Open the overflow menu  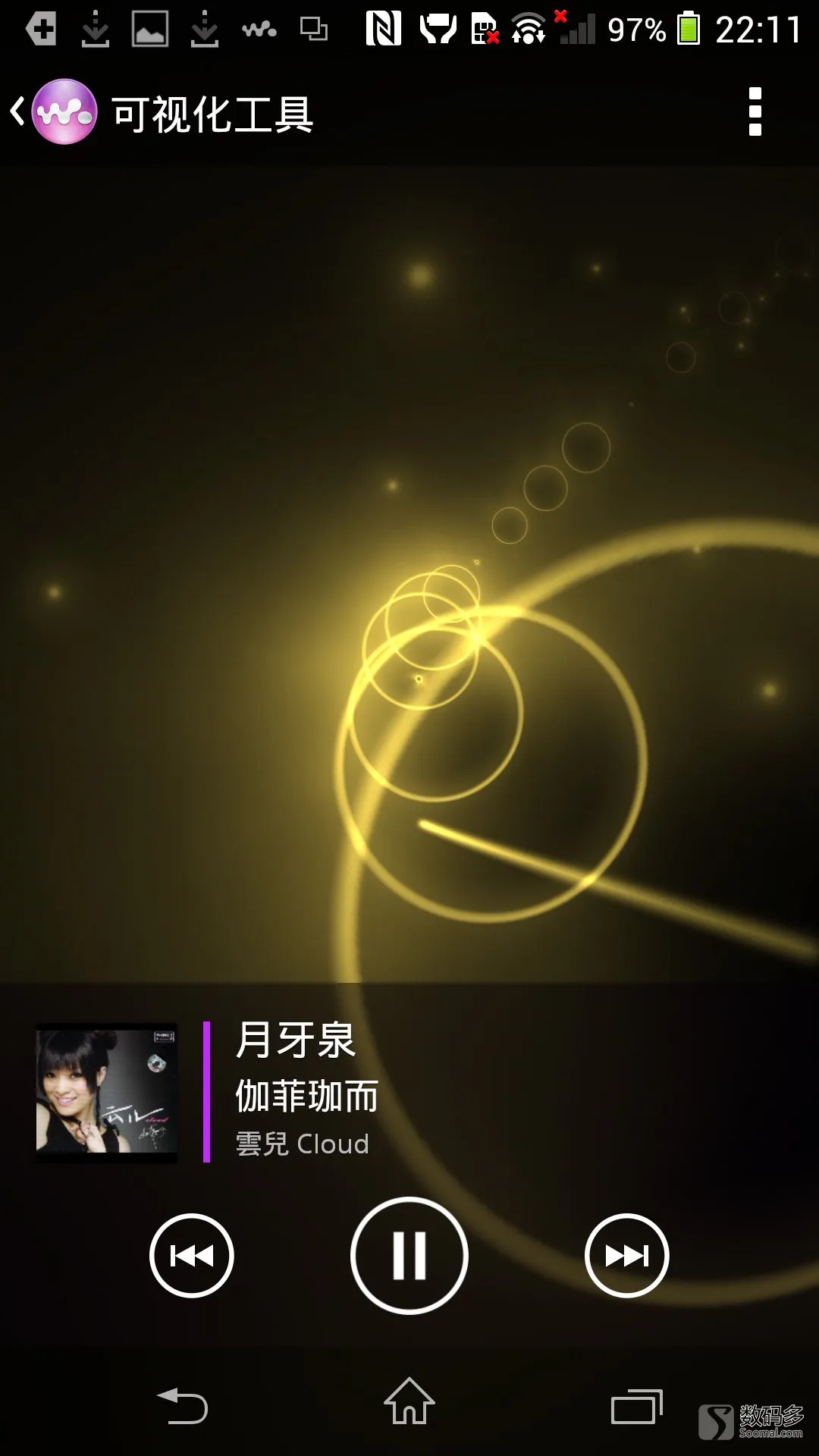pyautogui.click(x=754, y=112)
